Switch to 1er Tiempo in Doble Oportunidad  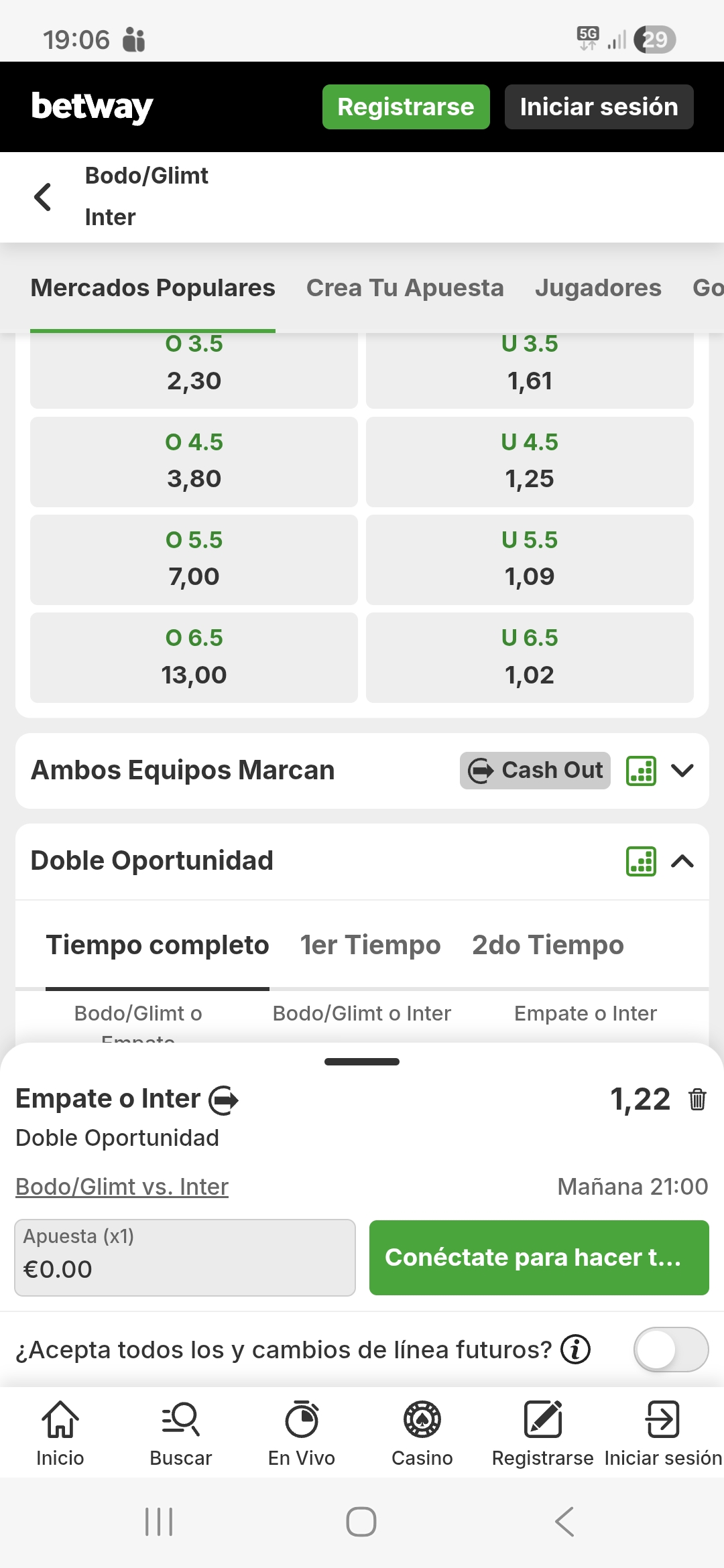(370, 945)
